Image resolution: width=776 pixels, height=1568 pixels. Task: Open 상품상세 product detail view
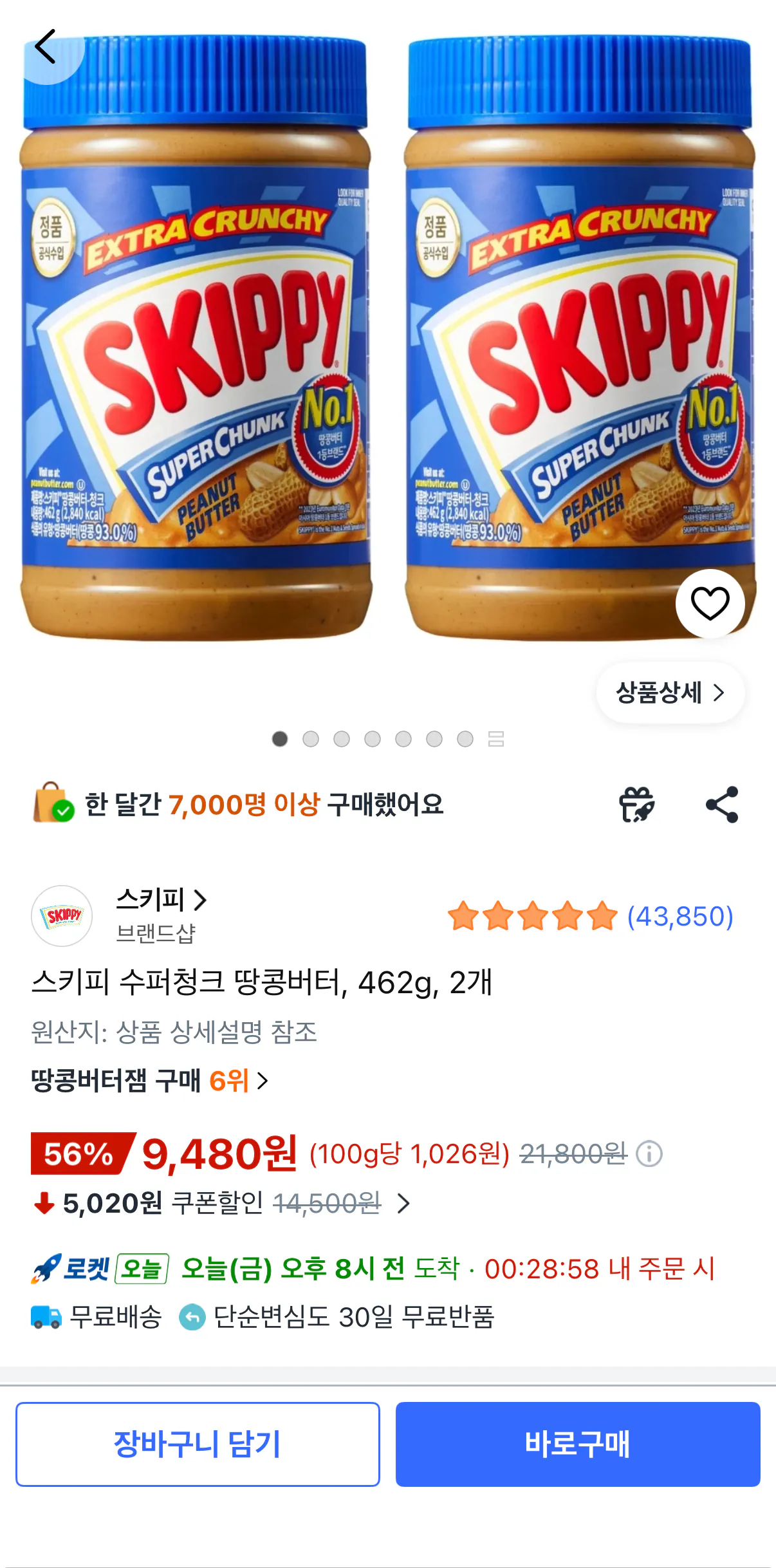[669, 693]
